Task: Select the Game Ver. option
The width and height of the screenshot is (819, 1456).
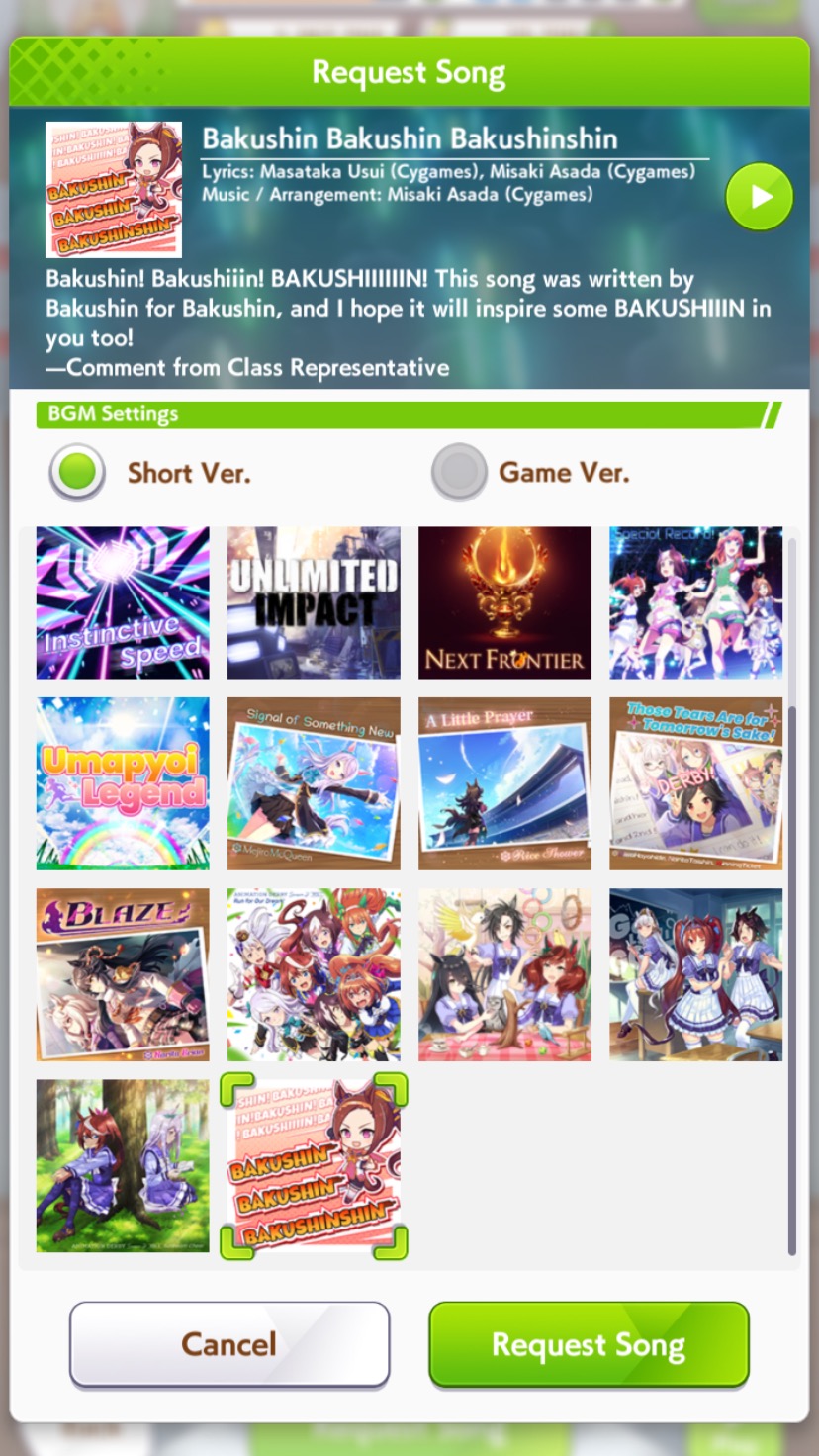Action: [x=459, y=472]
